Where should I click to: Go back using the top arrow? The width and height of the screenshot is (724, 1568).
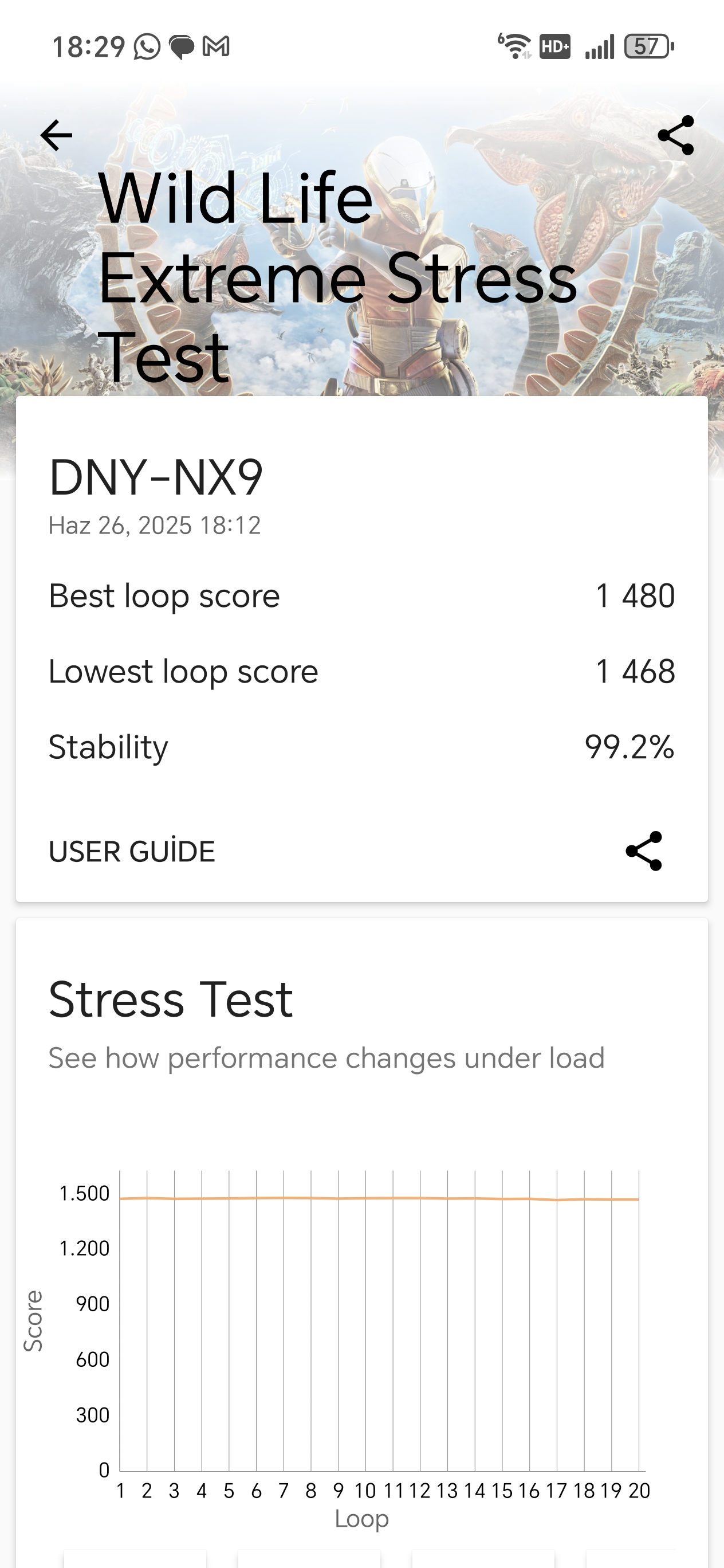pyautogui.click(x=56, y=135)
